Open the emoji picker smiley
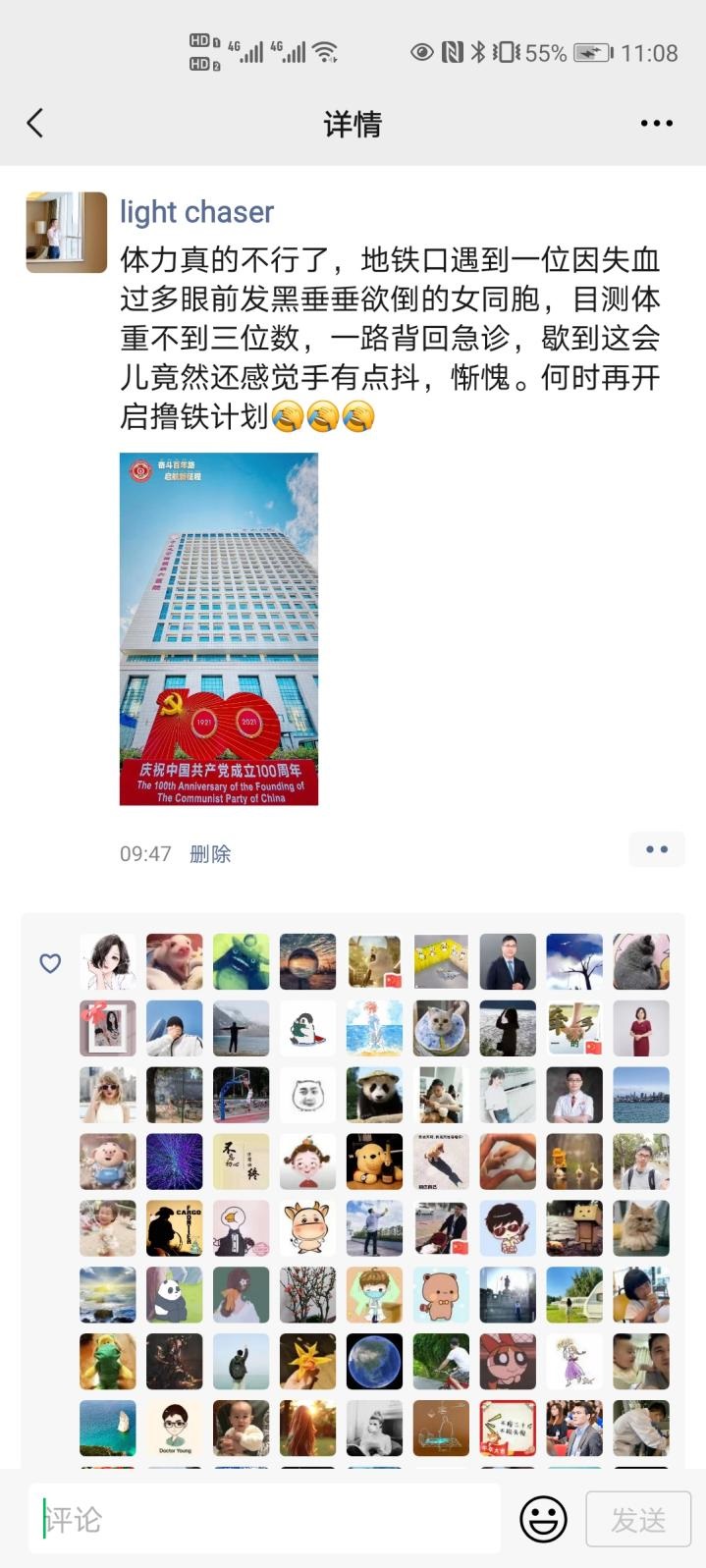706x1568 pixels. [x=543, y=1519]
